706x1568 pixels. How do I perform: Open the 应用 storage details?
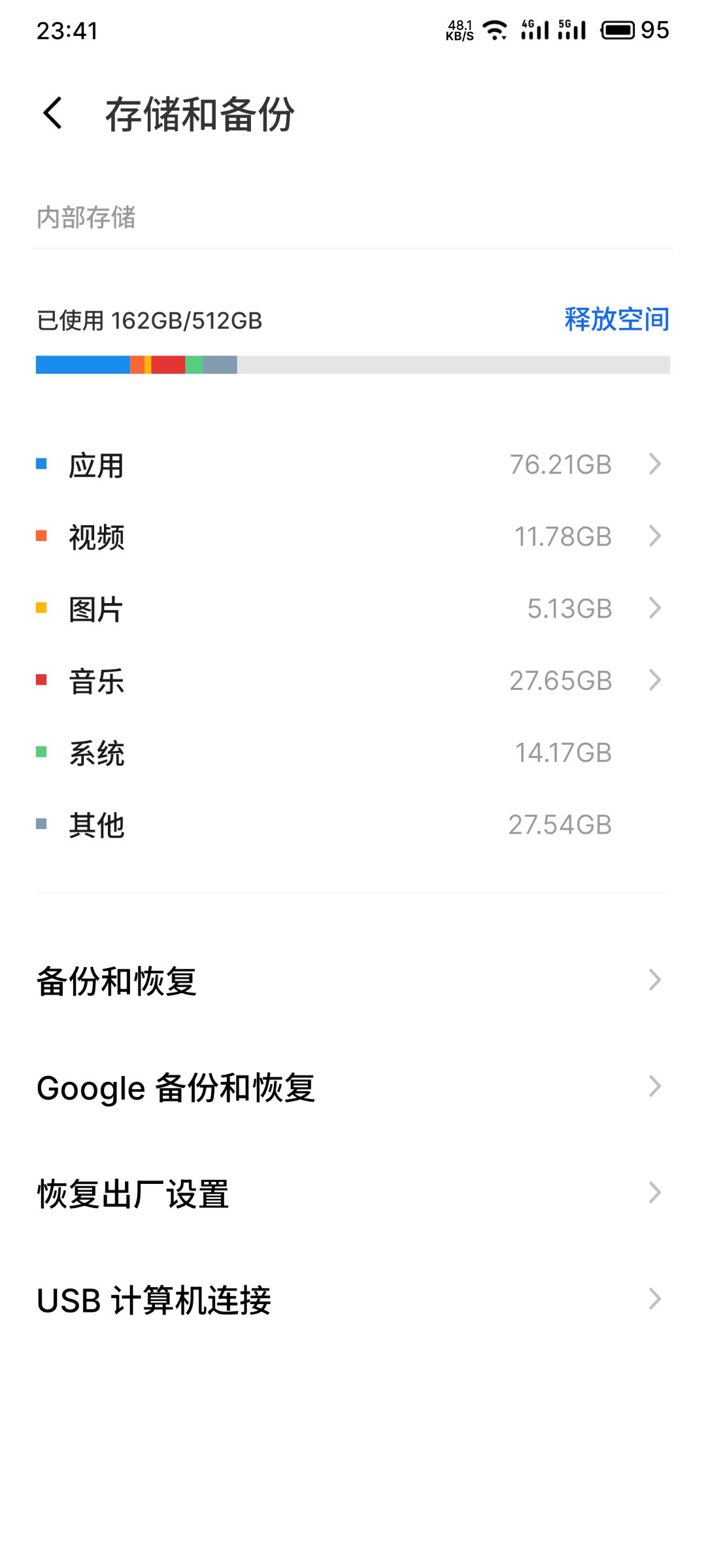(353, 465)
